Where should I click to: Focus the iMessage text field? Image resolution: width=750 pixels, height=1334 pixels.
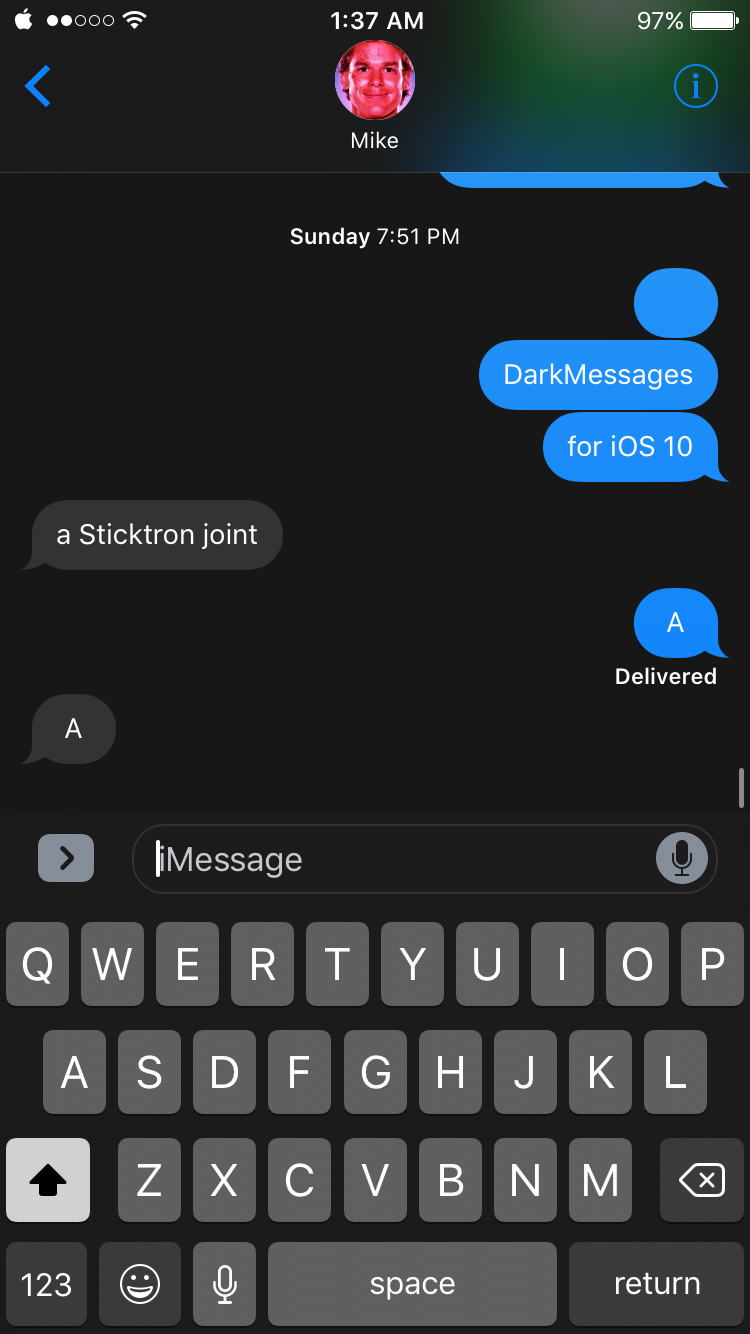tap(394, 859)
